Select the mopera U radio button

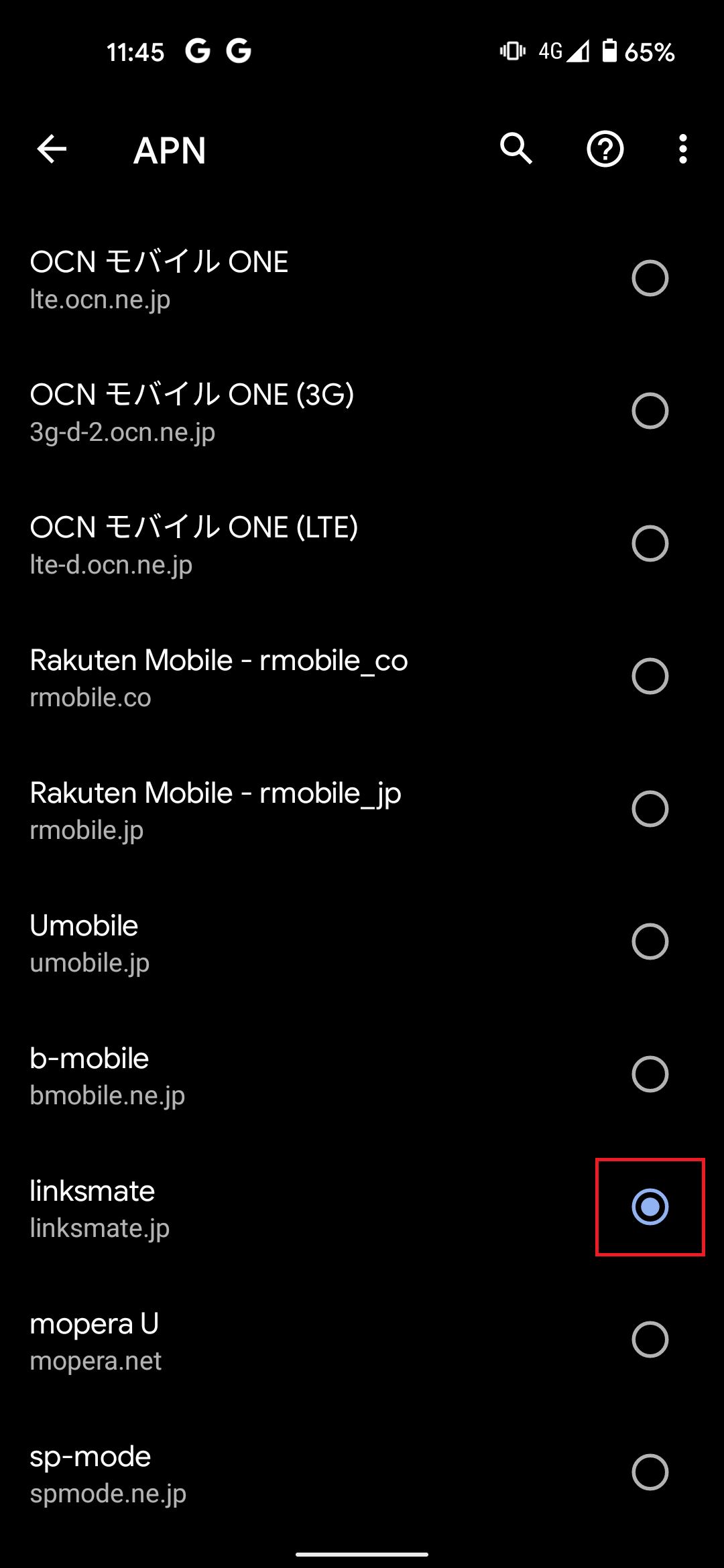(650, 1340)
